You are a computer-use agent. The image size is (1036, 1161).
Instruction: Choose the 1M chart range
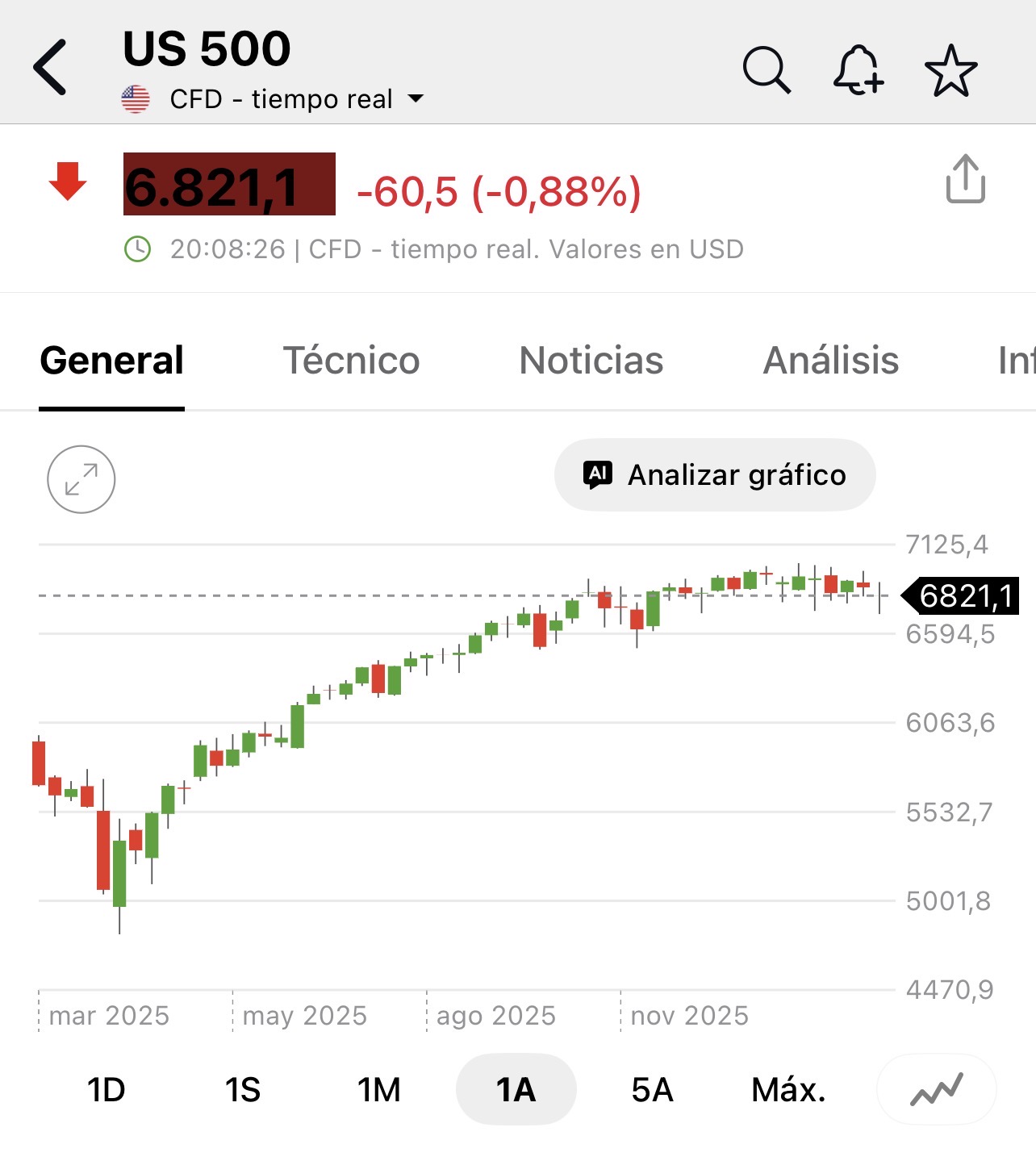379,1090
